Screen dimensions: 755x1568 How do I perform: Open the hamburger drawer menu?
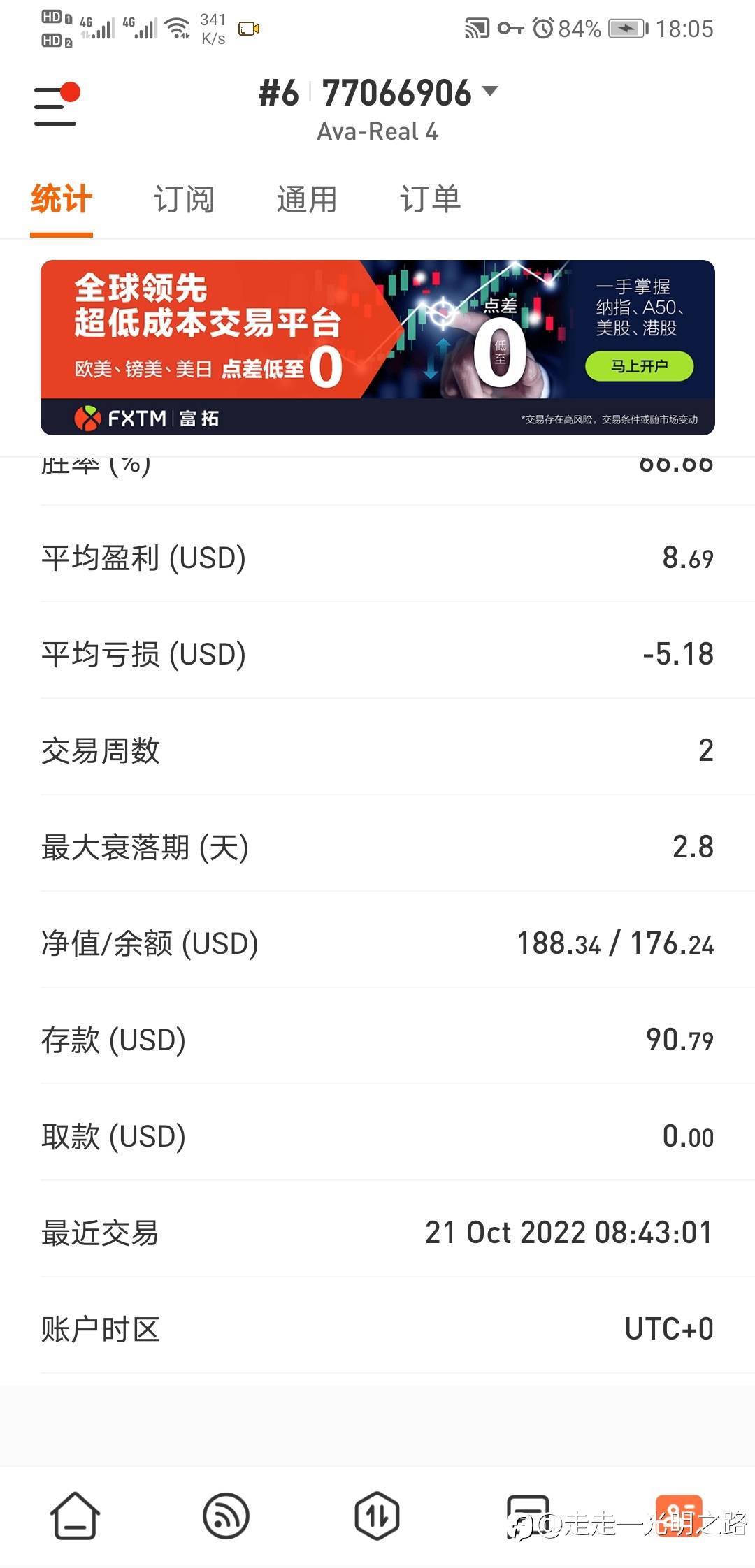pos(56,105)
